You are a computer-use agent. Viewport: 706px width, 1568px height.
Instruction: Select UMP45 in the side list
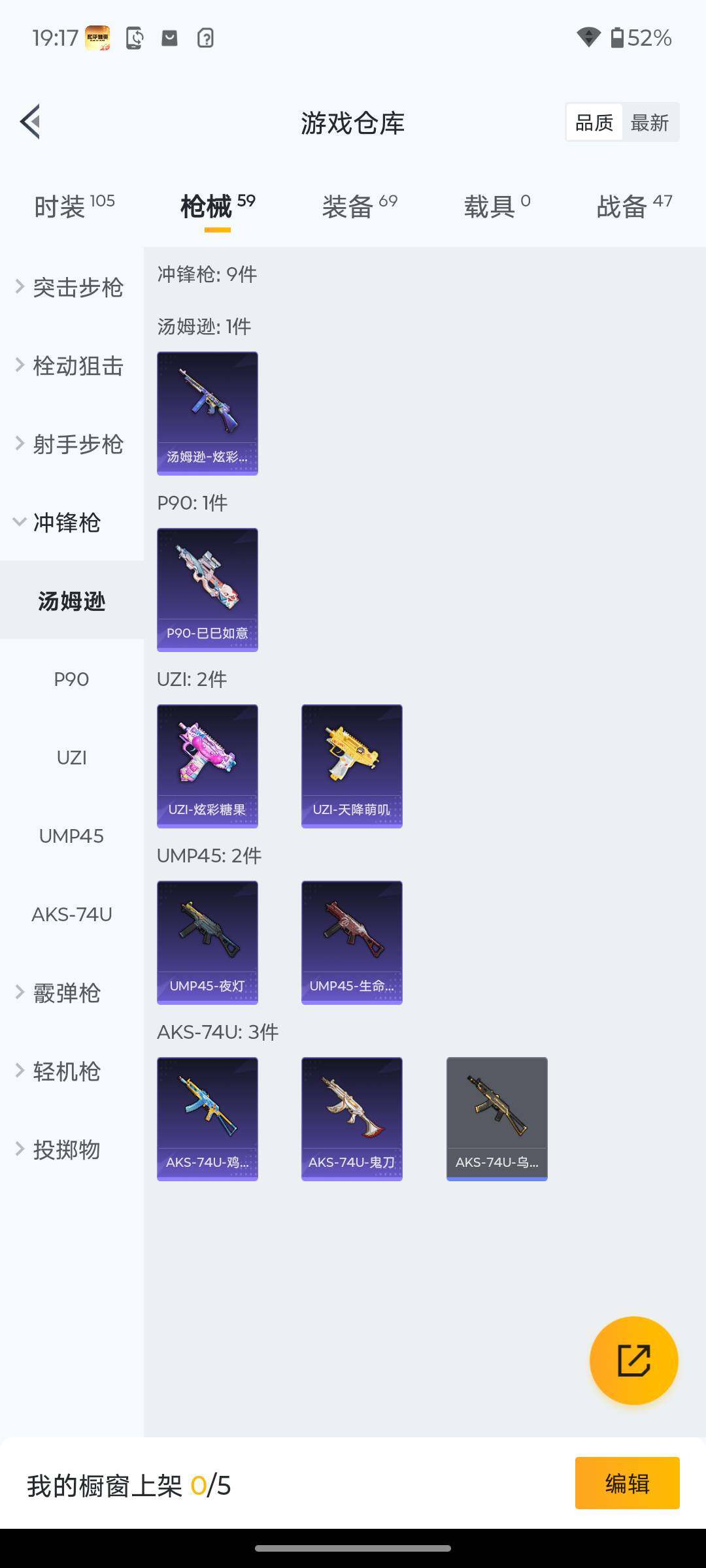point(71,836)
